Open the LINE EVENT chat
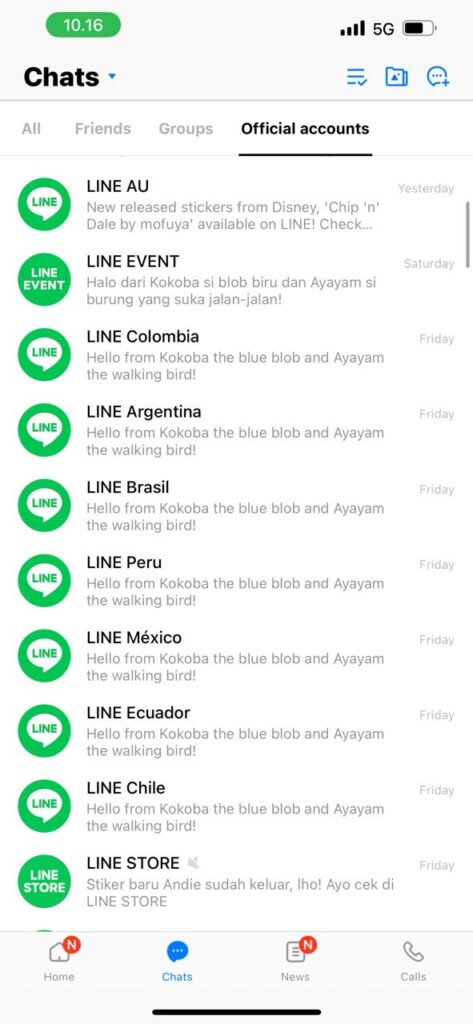473x1024 pixels. click(236, 280)
